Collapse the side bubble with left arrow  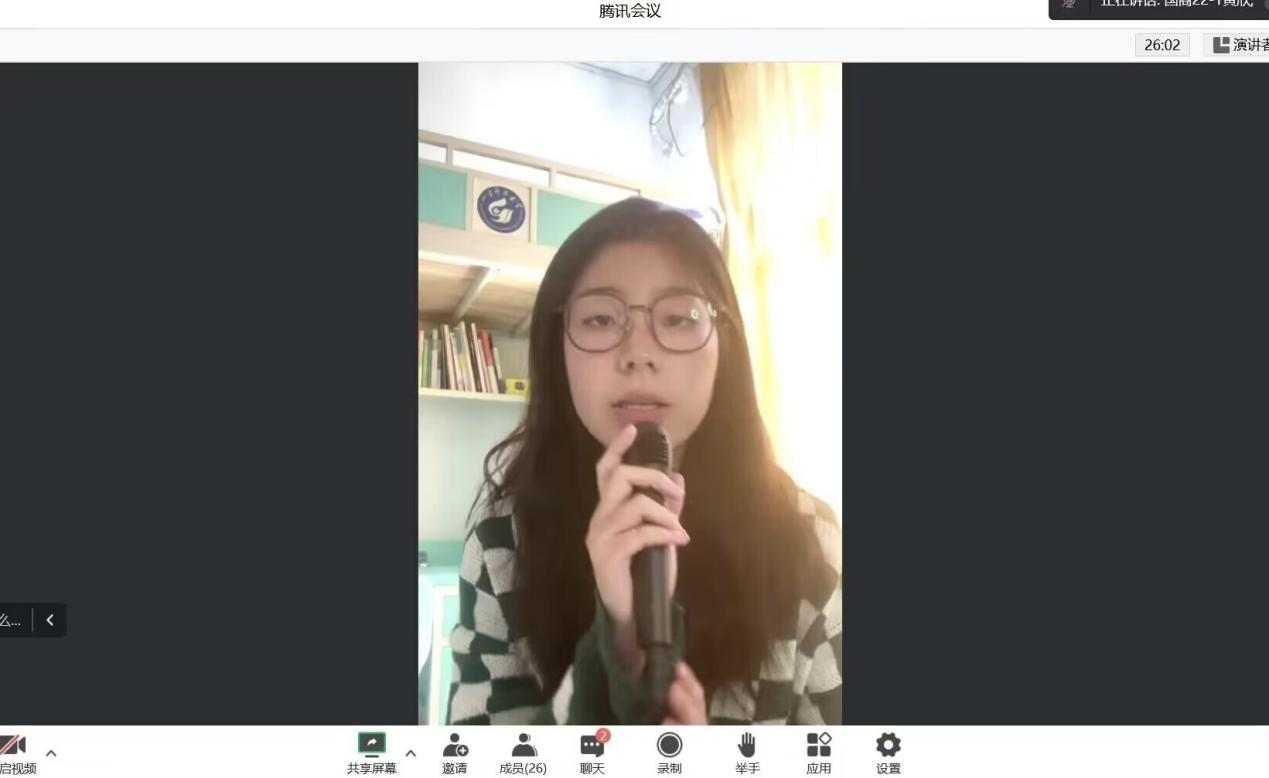(x=50, y=620)
